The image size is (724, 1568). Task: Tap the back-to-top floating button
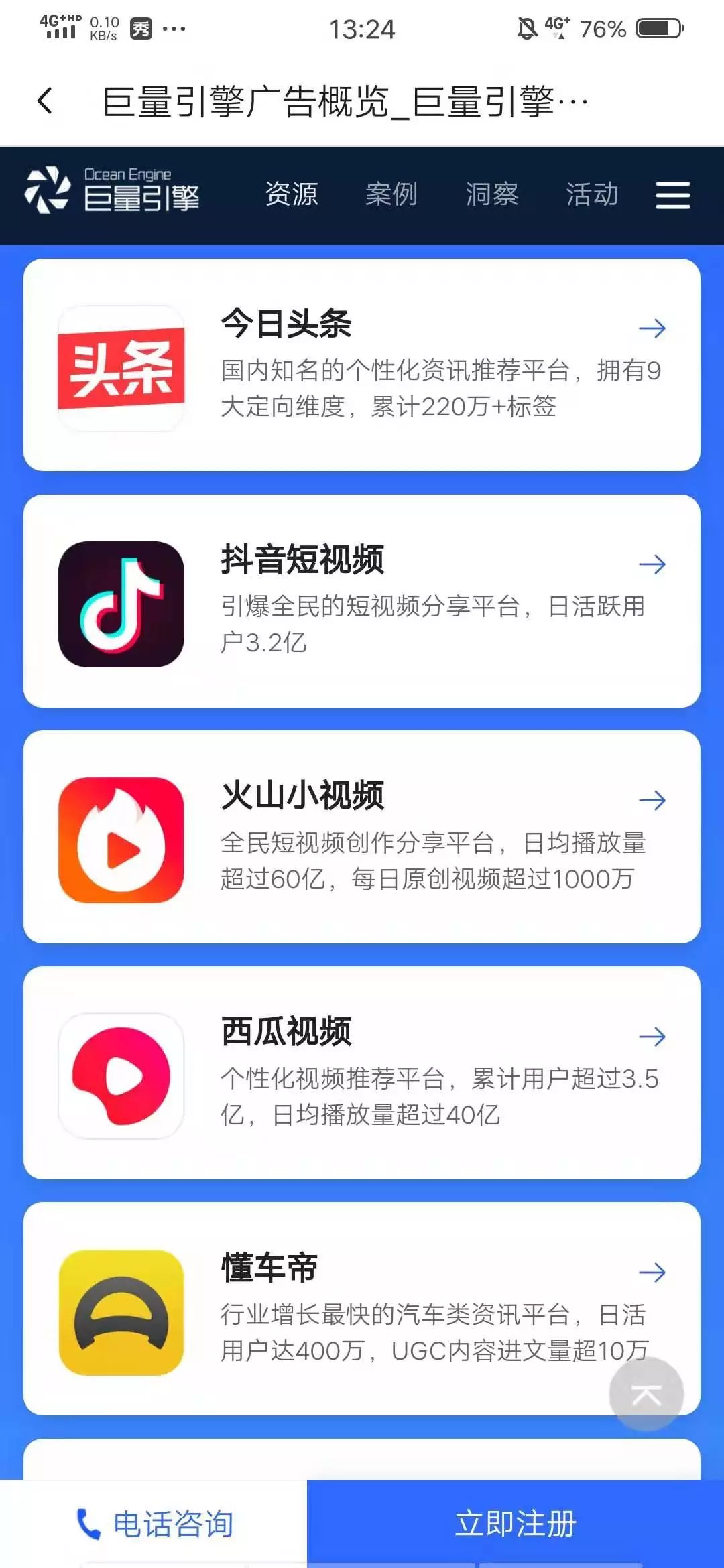click(x=646, y=1394)
